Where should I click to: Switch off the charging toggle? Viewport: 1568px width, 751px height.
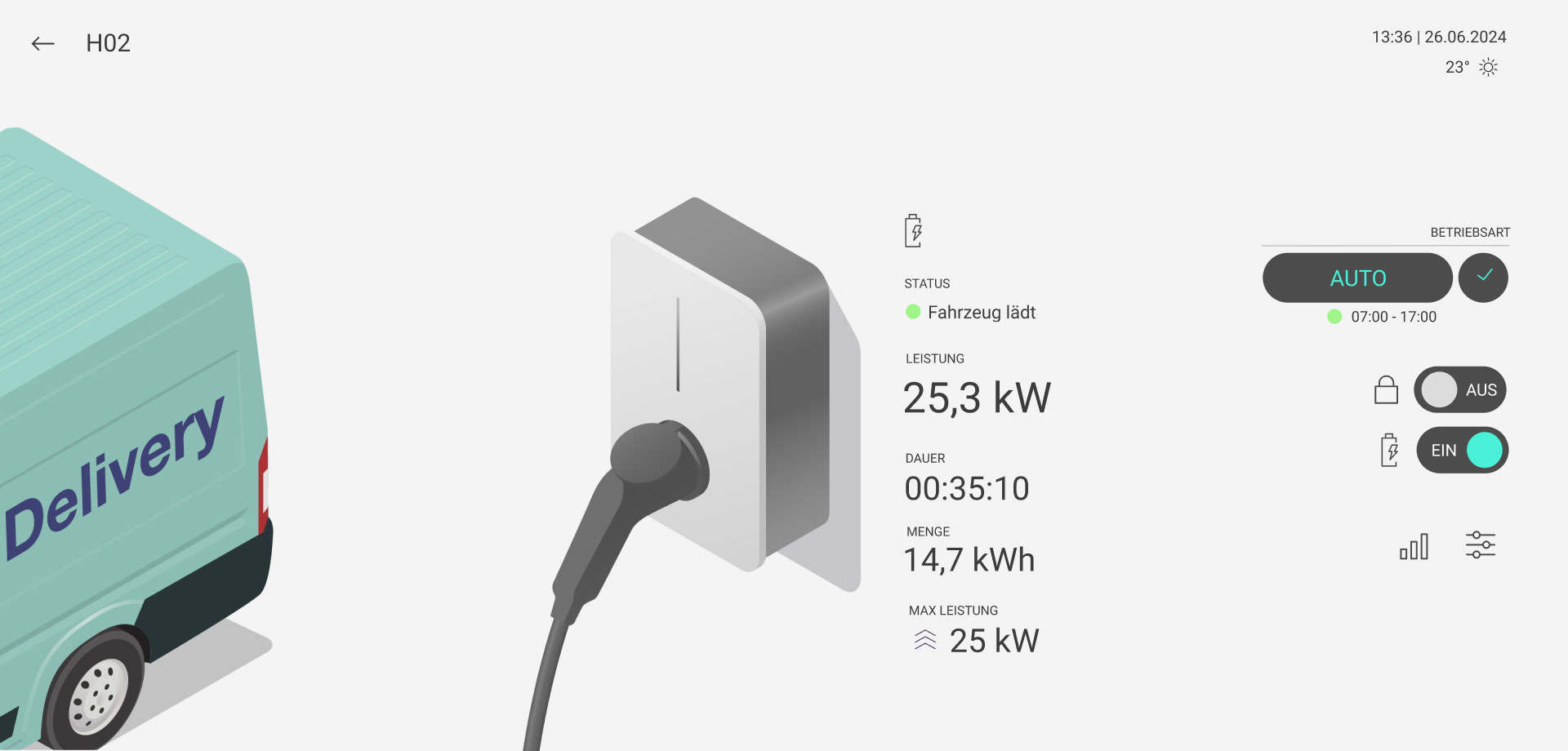pos(1462,451)
